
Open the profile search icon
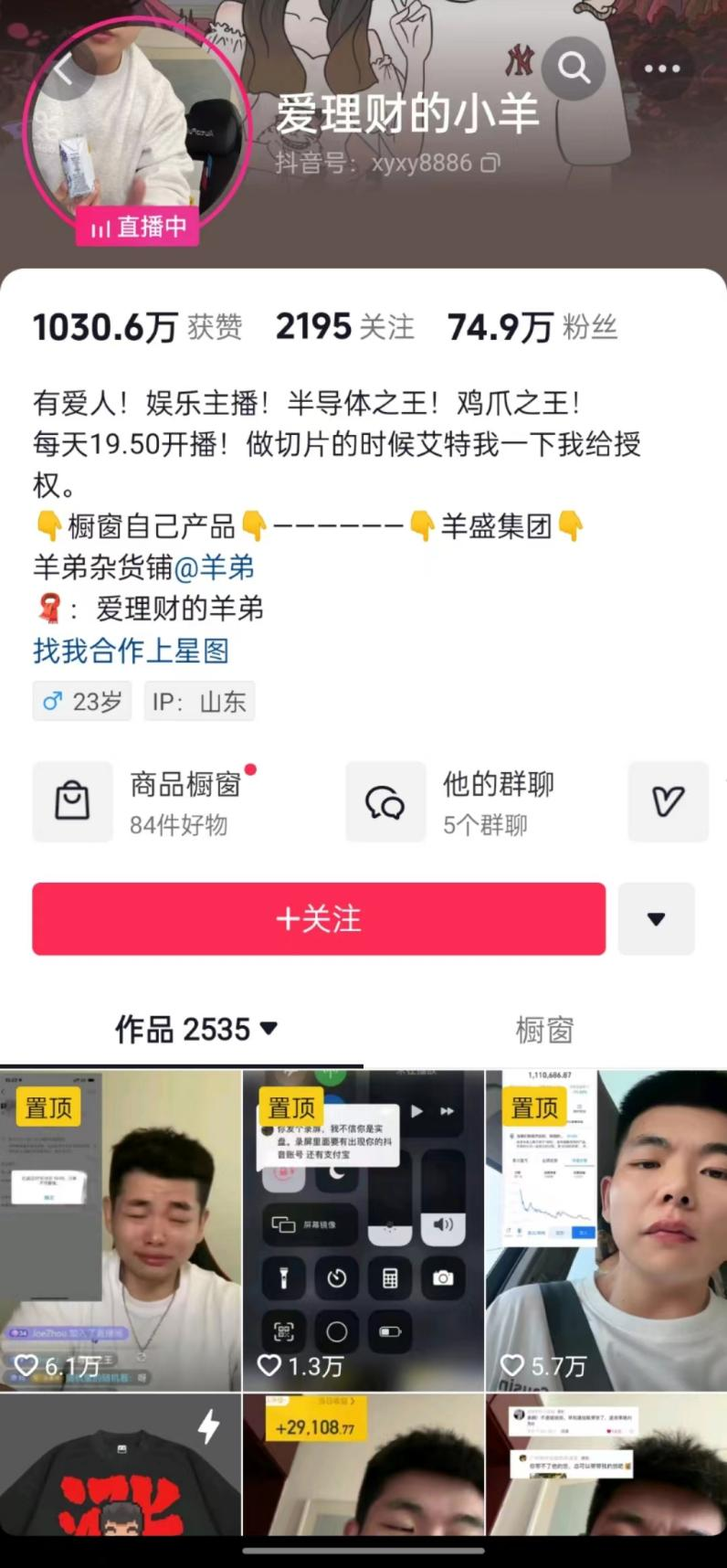pyautogui.click(x=574, y=68)
